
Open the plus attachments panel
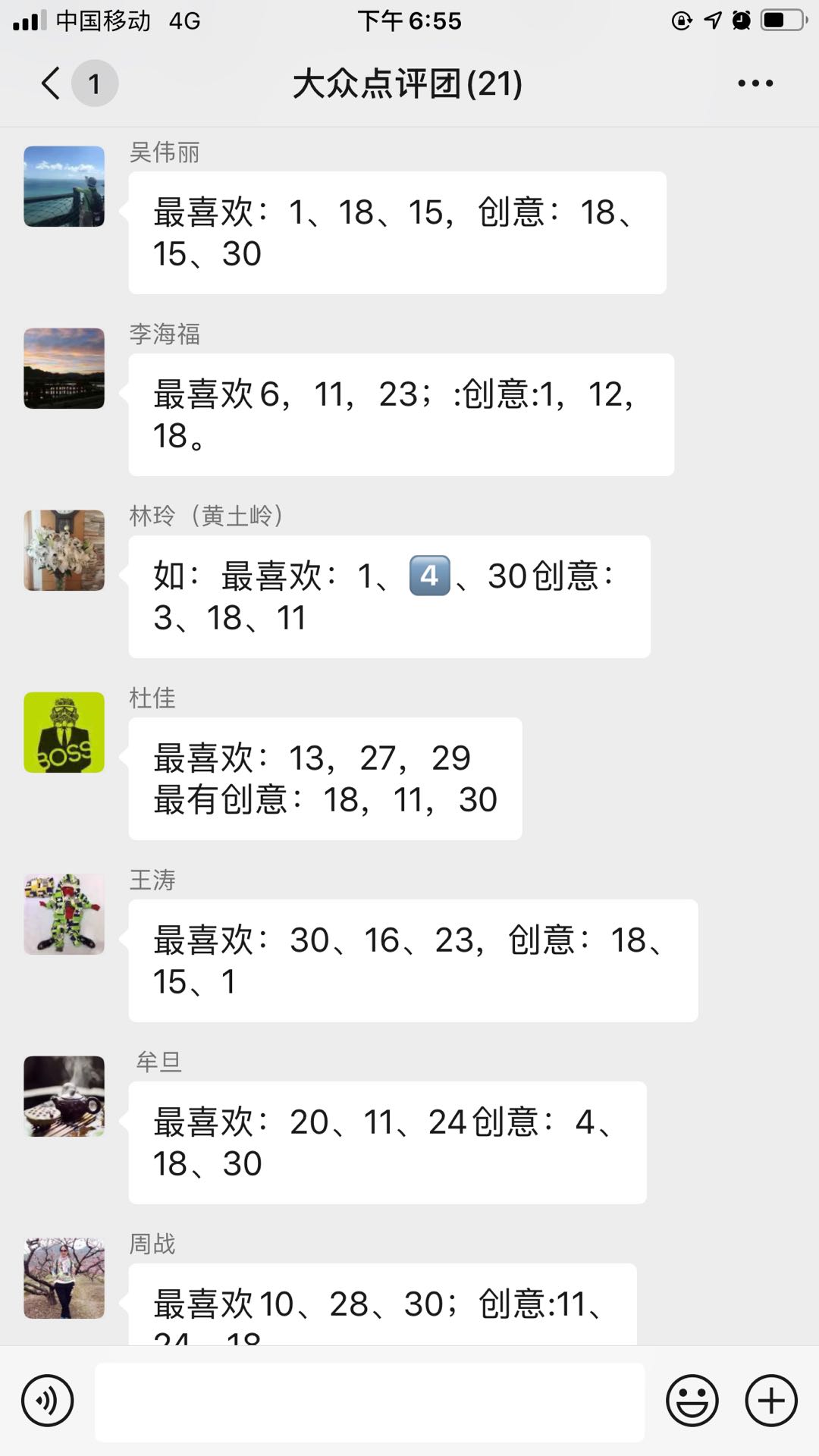pos(771,1400)
